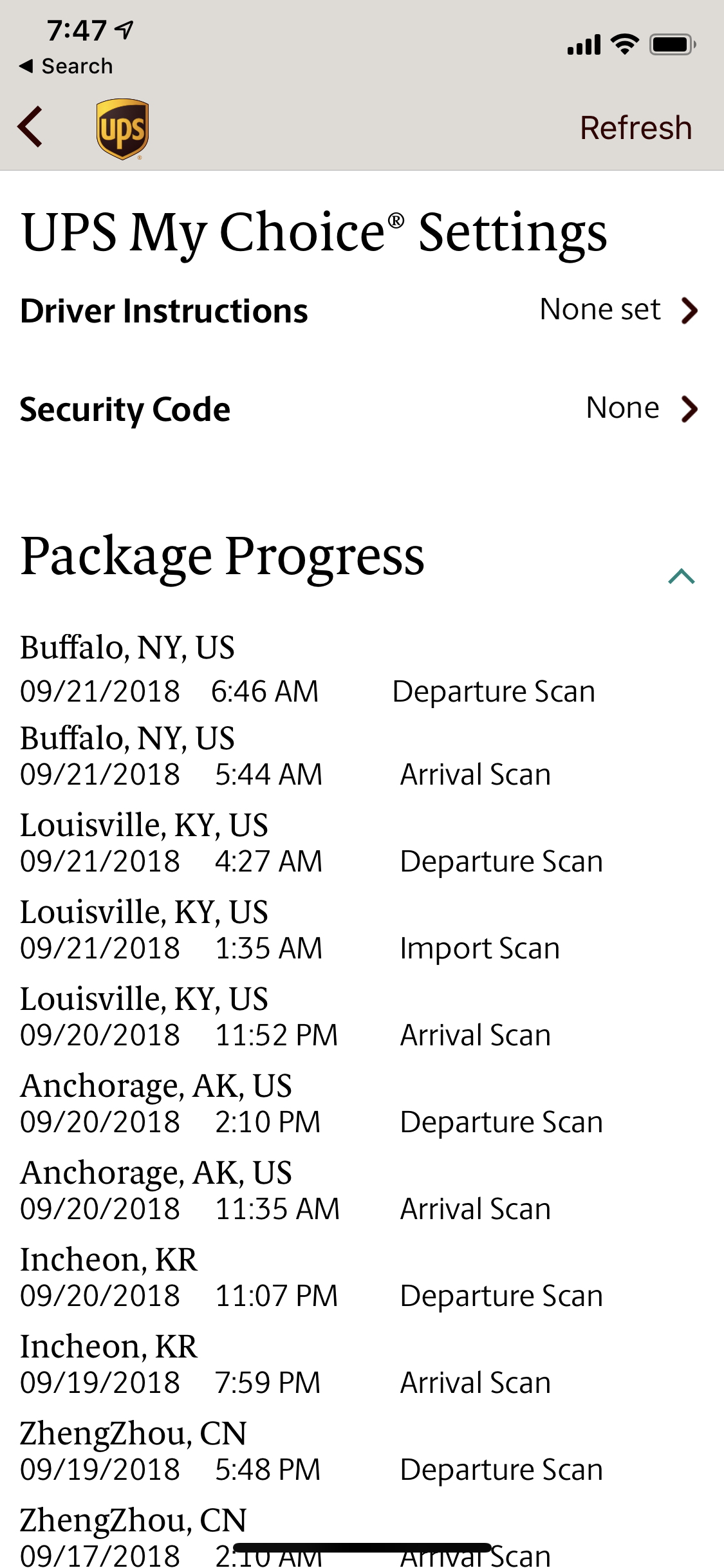
Task: Open Driver Instructions settings
Action: point(362,310)
